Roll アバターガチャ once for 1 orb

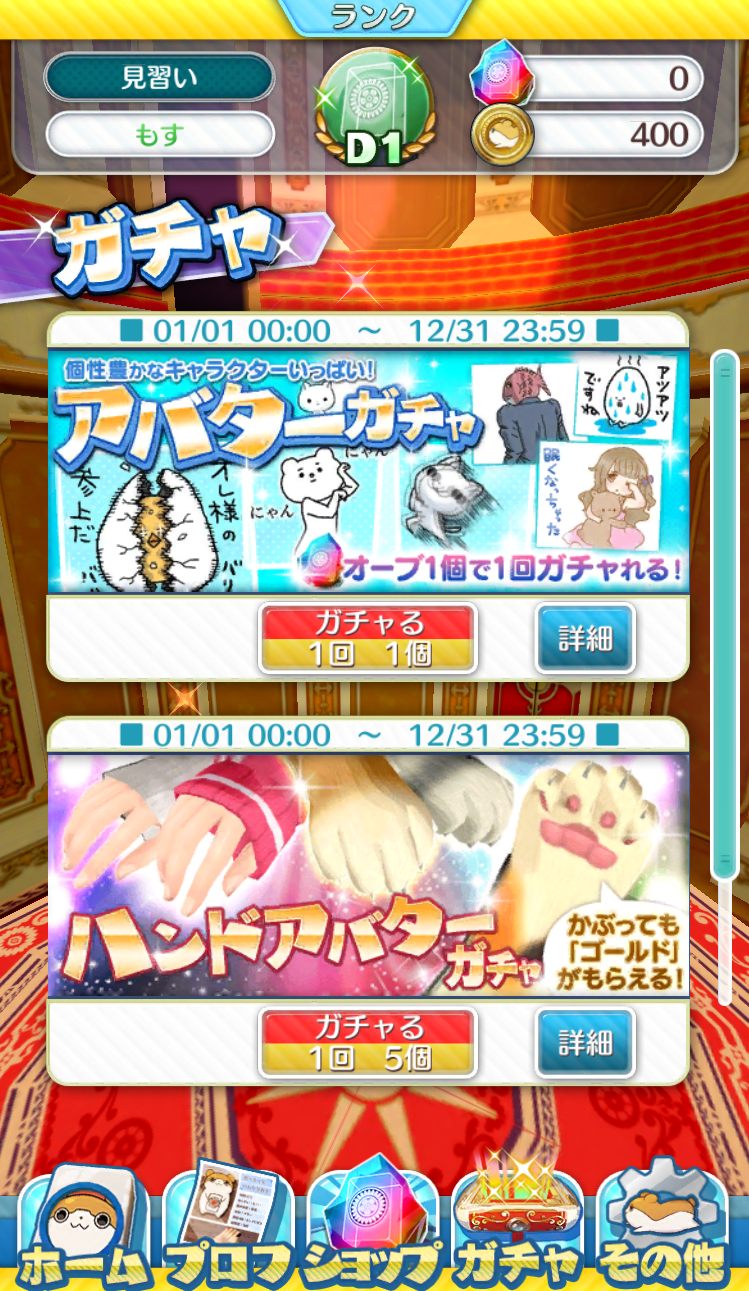click(x=367, y=638)
